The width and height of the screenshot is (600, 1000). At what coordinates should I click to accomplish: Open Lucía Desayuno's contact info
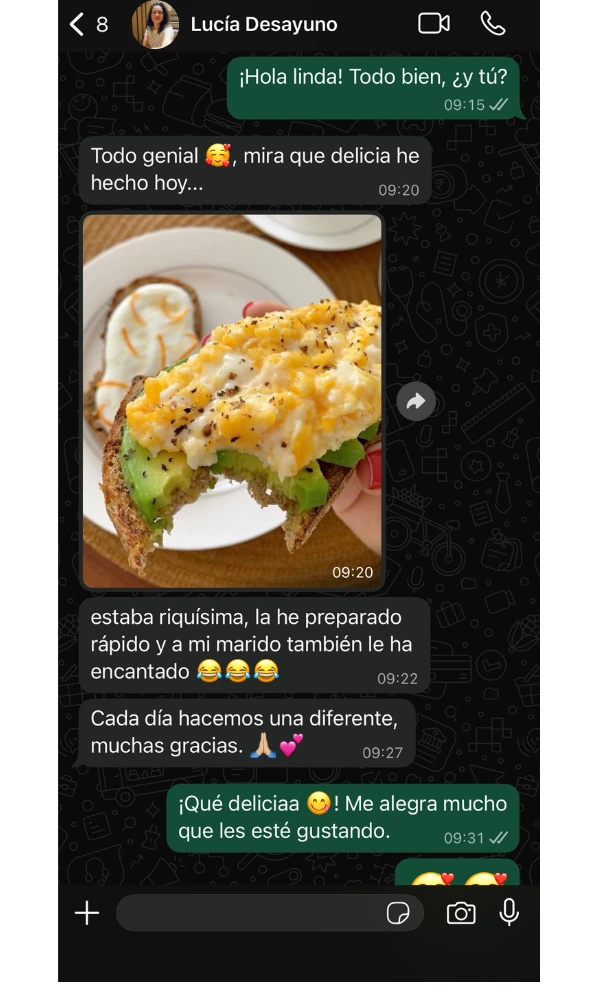pyautogui.click(x=264, y=24)
